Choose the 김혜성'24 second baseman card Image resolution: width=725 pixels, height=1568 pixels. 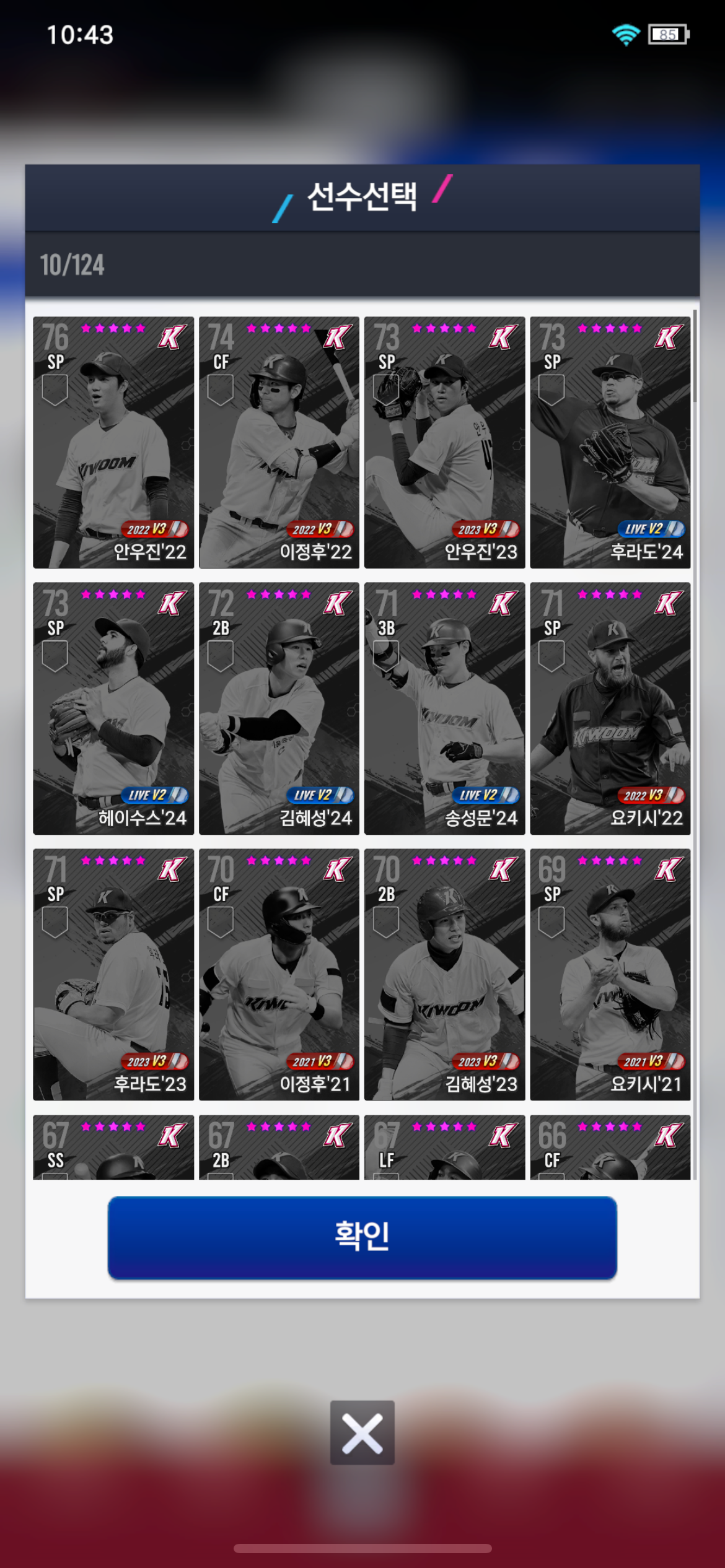coord(279,708)
